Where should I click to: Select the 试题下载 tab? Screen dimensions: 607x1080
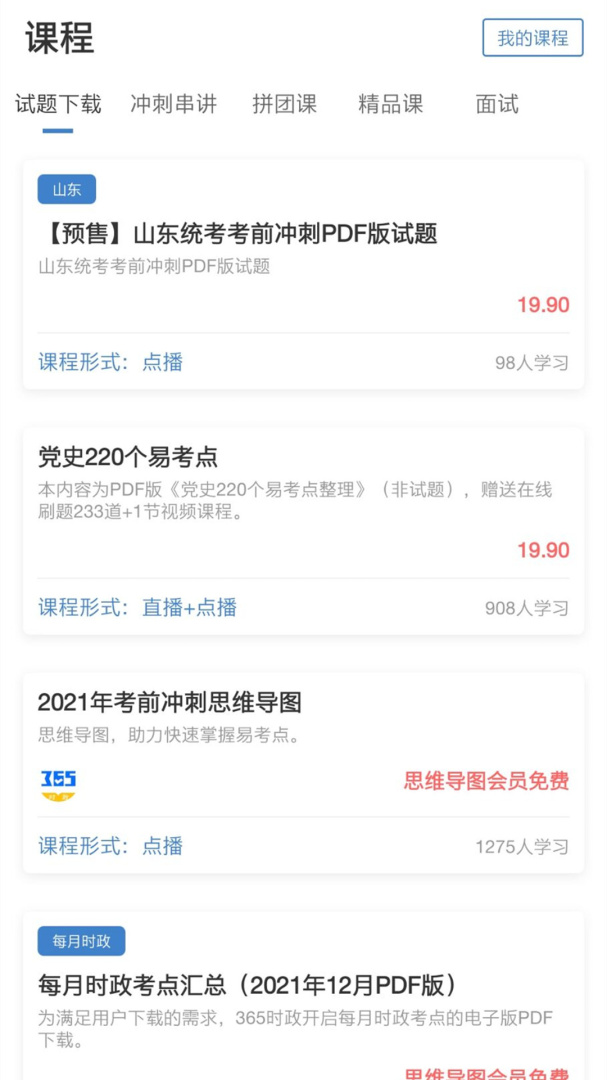click(x=58, y=104)
